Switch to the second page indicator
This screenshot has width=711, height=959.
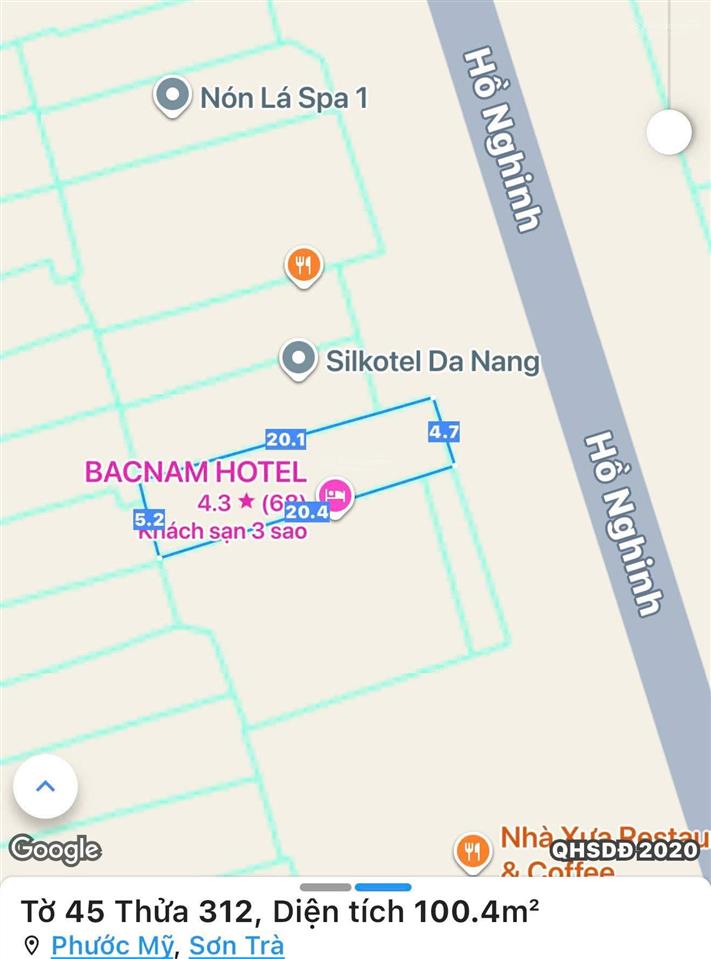coord(383,887)
